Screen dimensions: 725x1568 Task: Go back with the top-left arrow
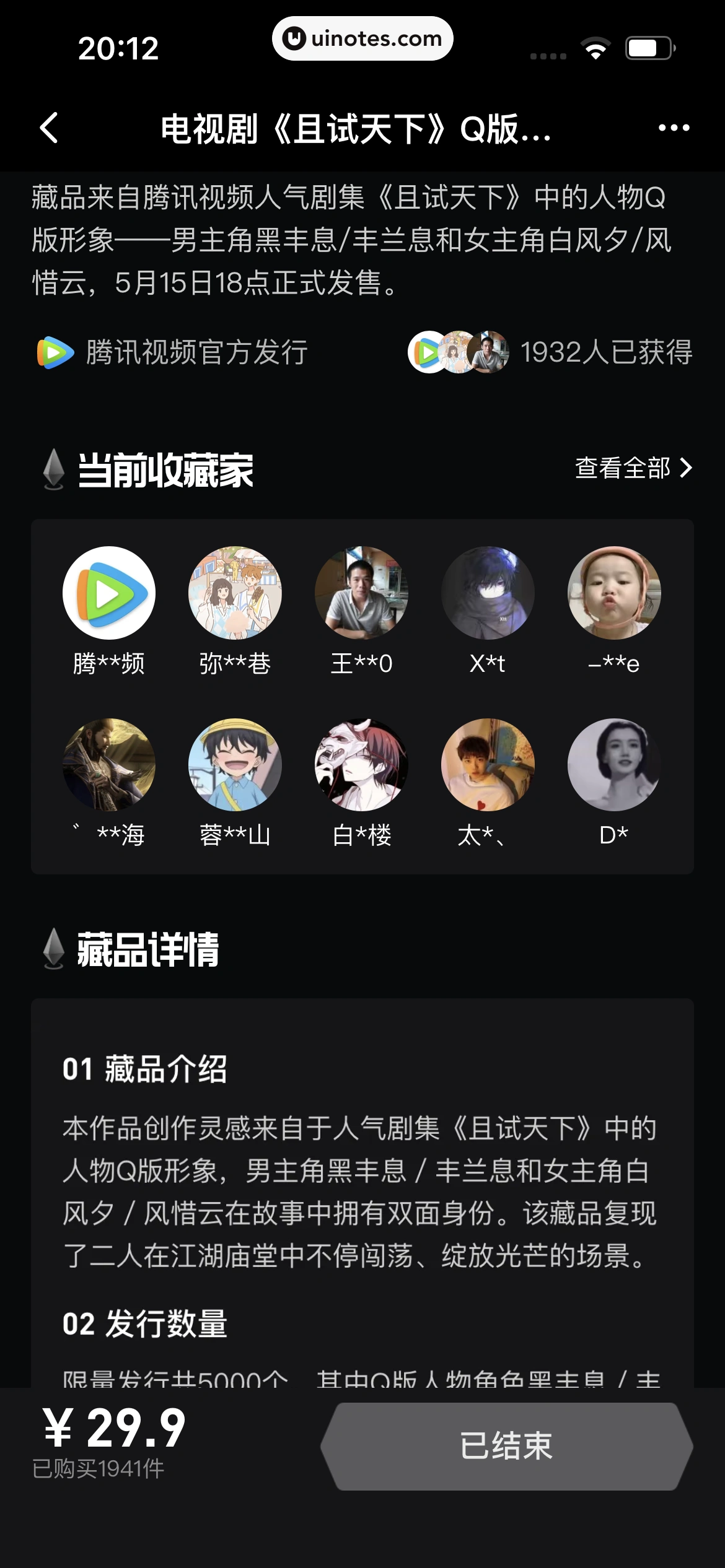[x=50, y=128]
